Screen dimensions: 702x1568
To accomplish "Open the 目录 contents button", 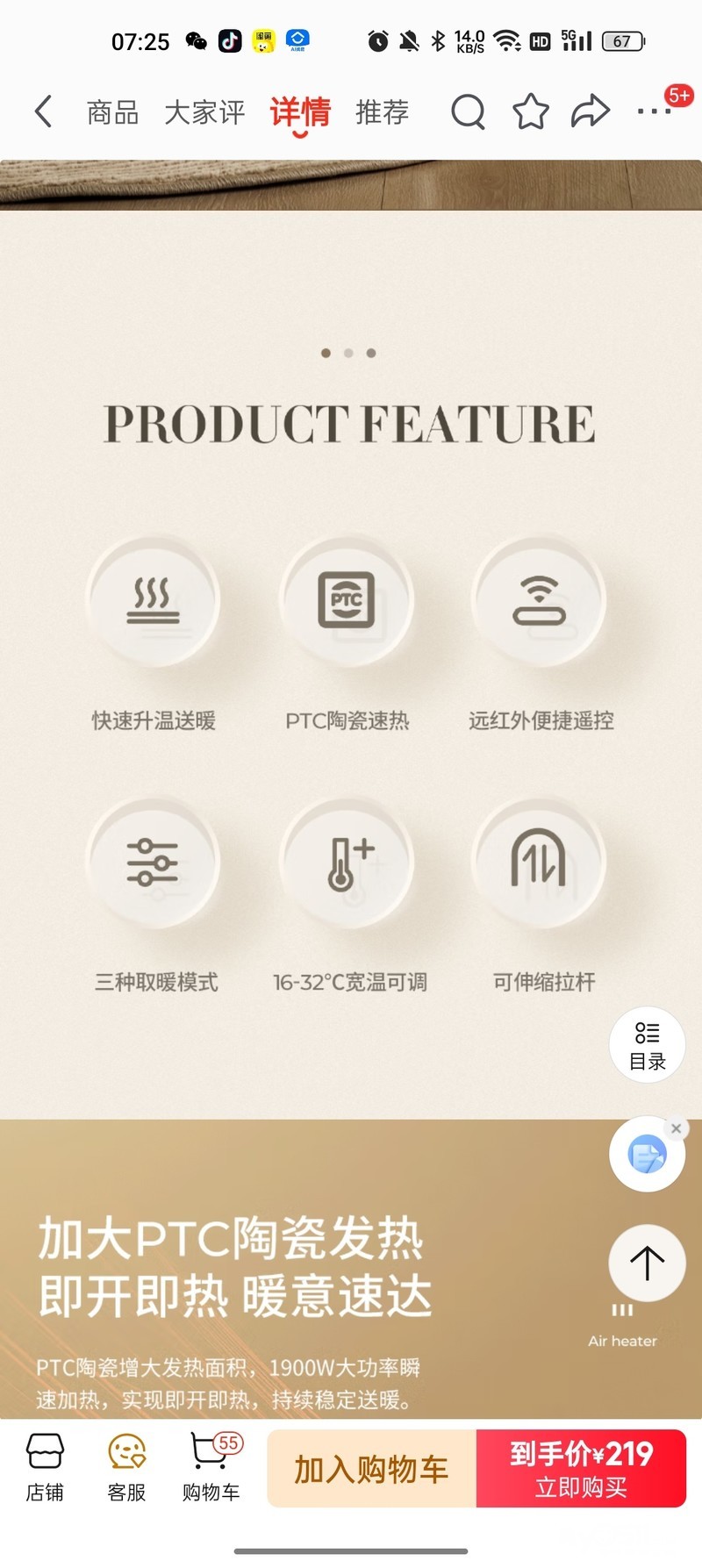I will [648, 1045].
